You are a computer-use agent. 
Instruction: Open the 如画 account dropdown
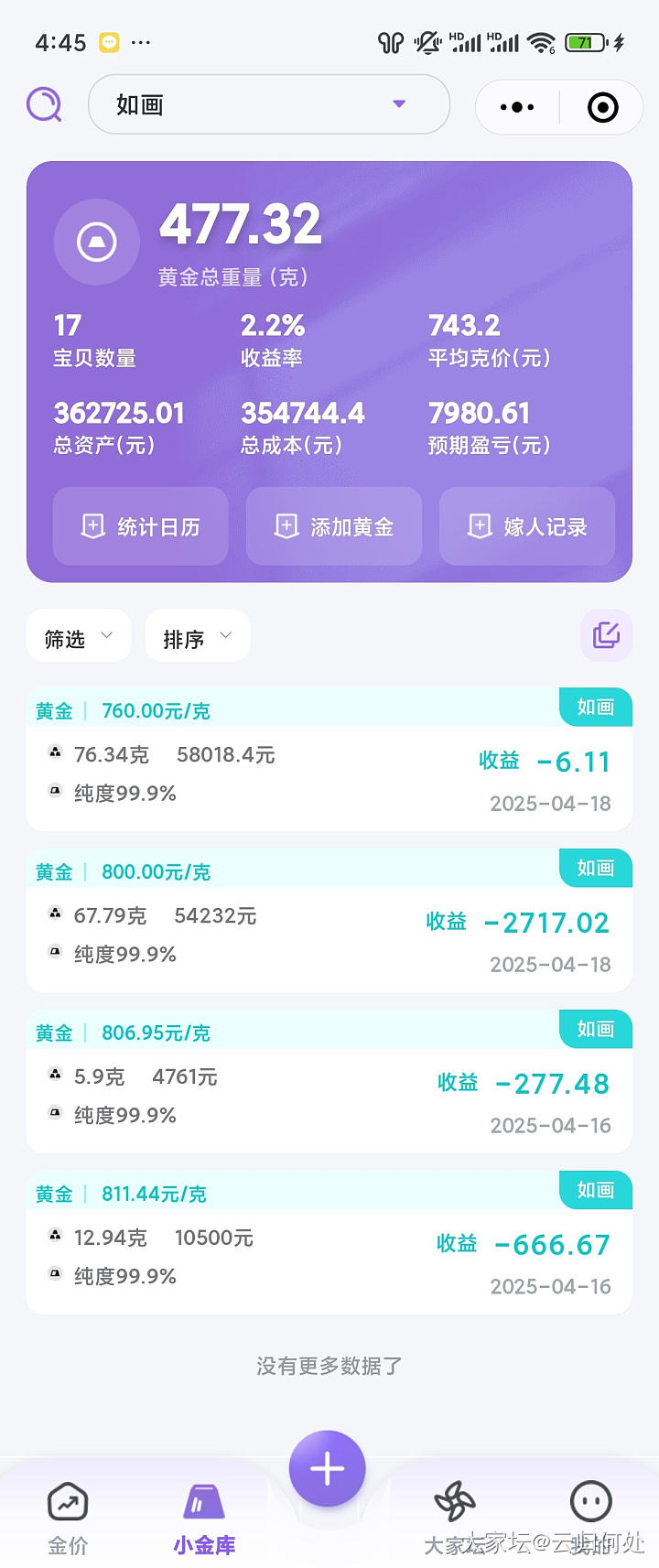268,104
